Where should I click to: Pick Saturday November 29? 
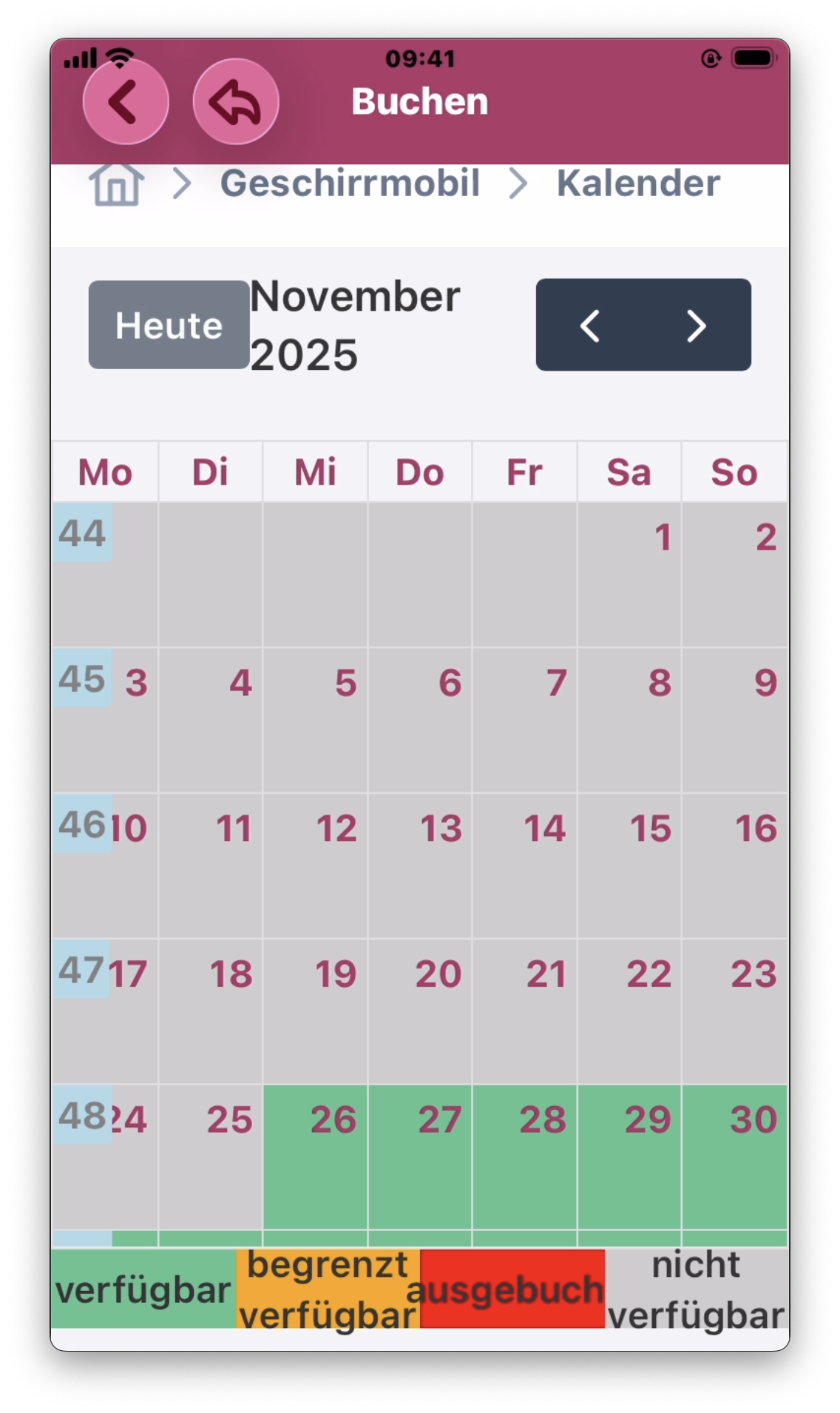click(x=629, y=1156)
